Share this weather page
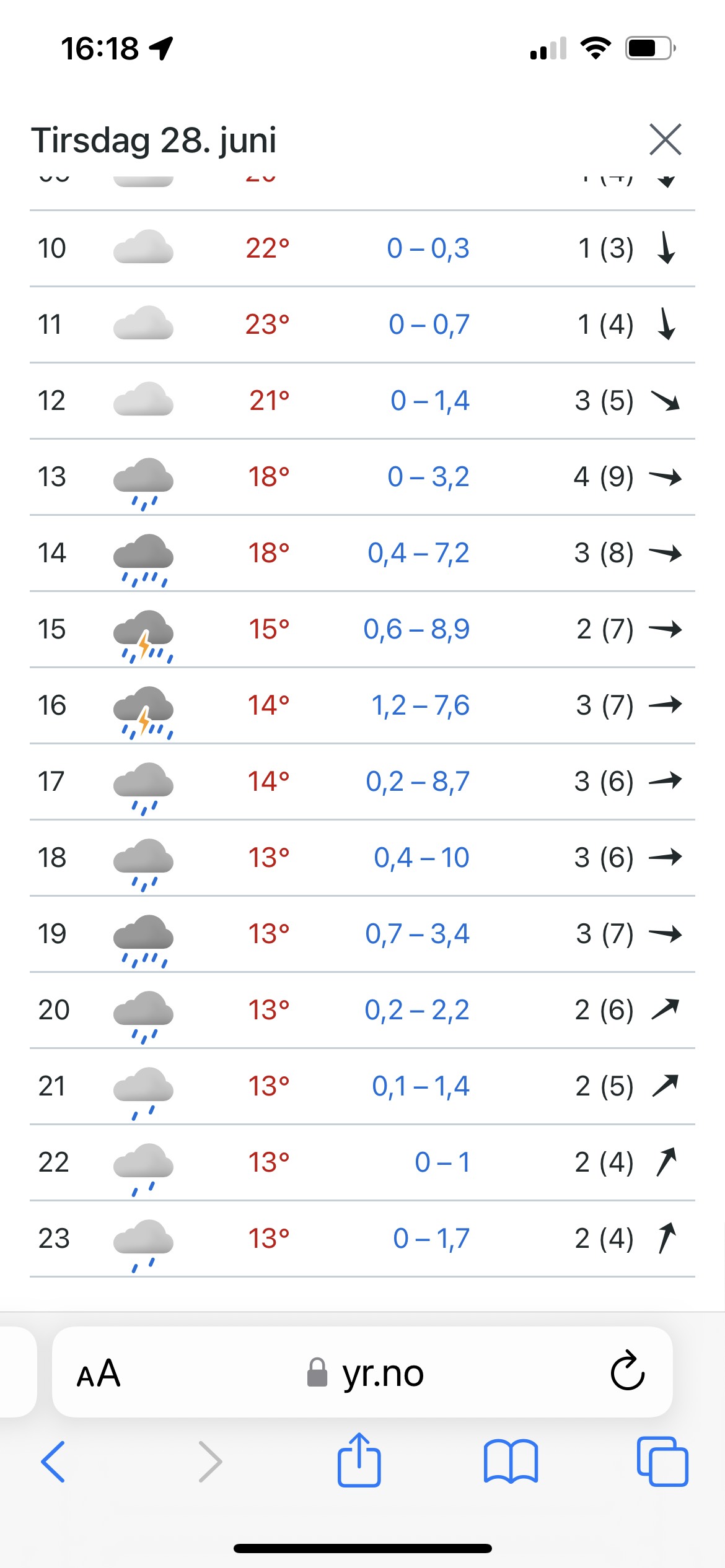725x1568 pixels. (359, 1459)
